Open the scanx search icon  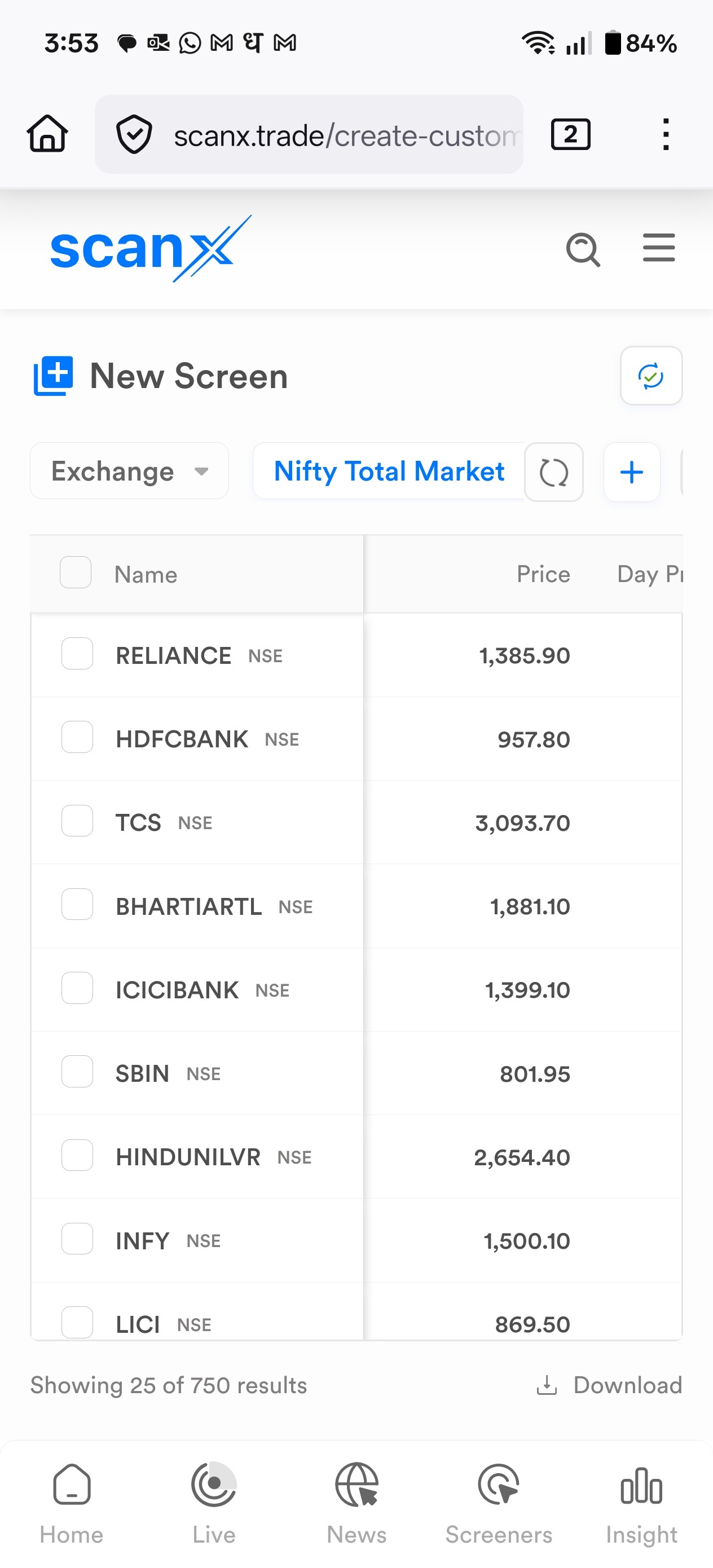click(x=583, y=249)
